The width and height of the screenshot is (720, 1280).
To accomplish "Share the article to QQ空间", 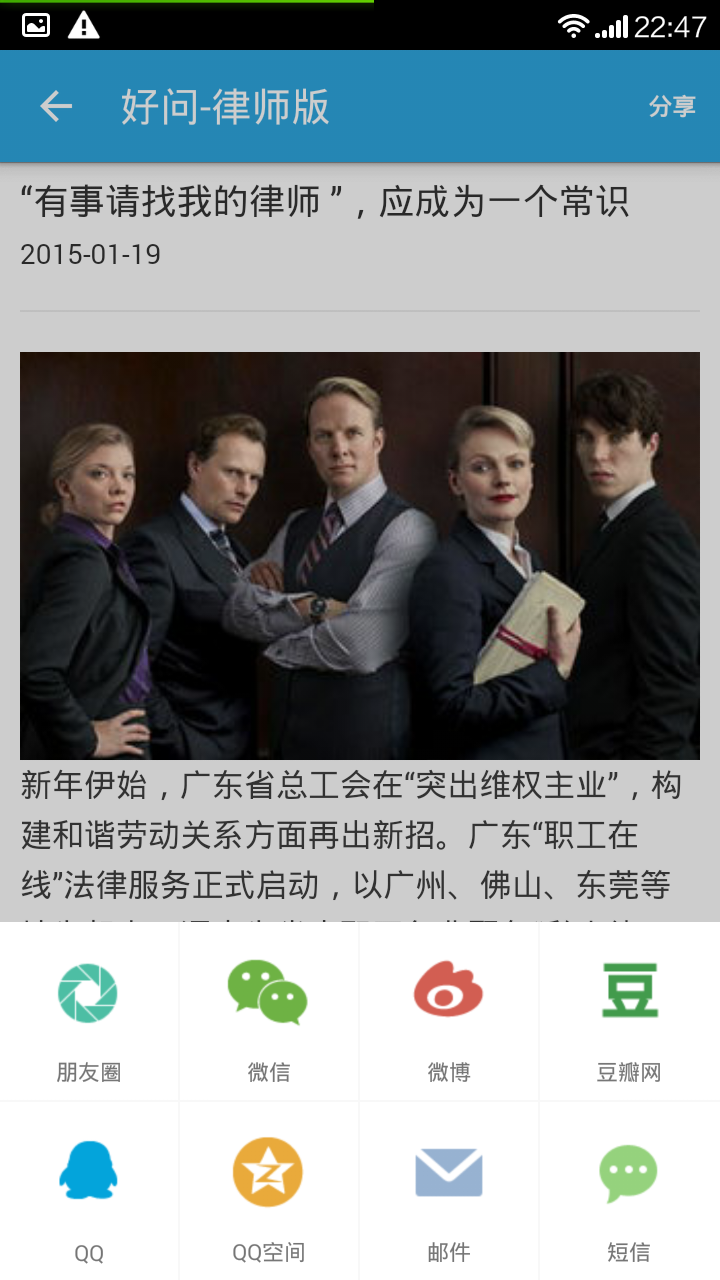I will [268, 1192].
